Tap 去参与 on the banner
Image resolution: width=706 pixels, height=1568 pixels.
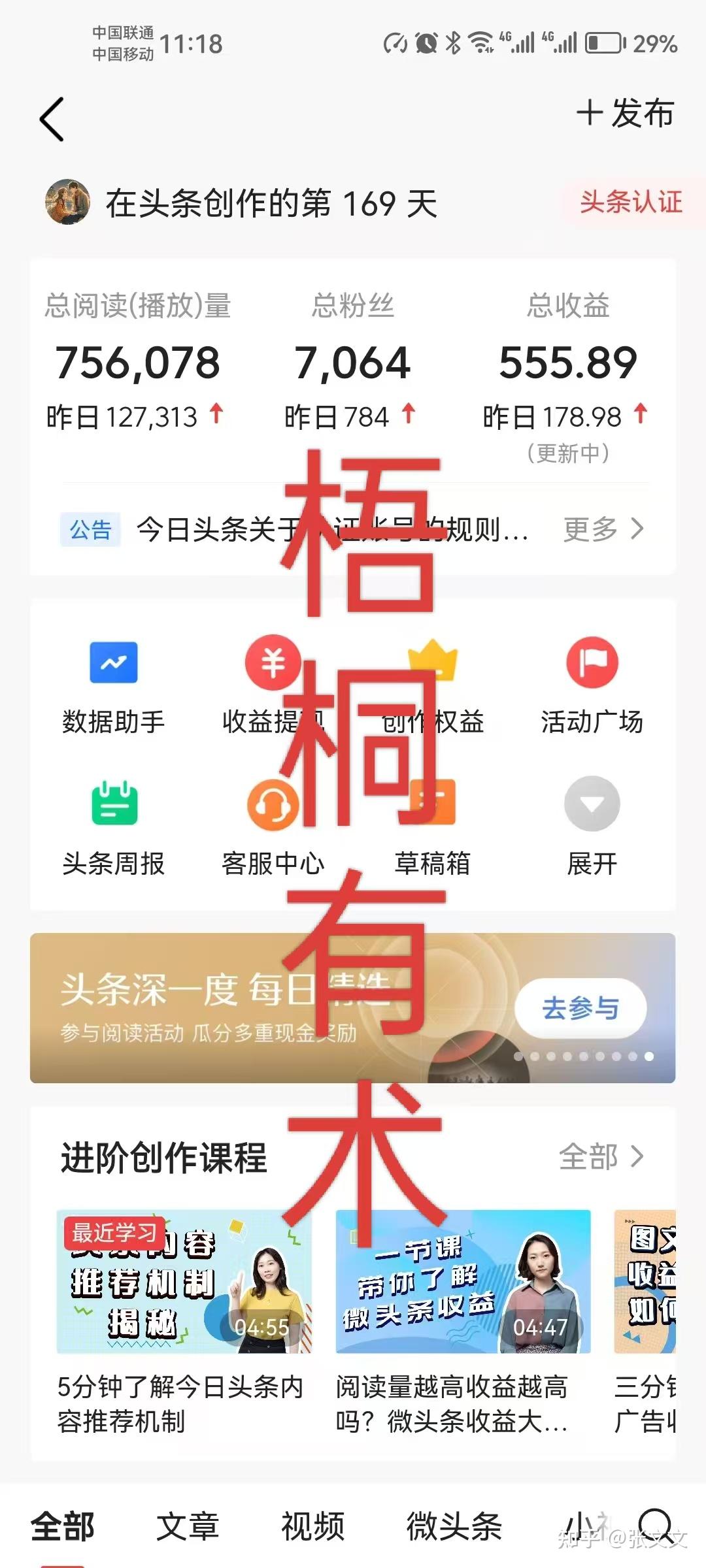pos(580,1008)
